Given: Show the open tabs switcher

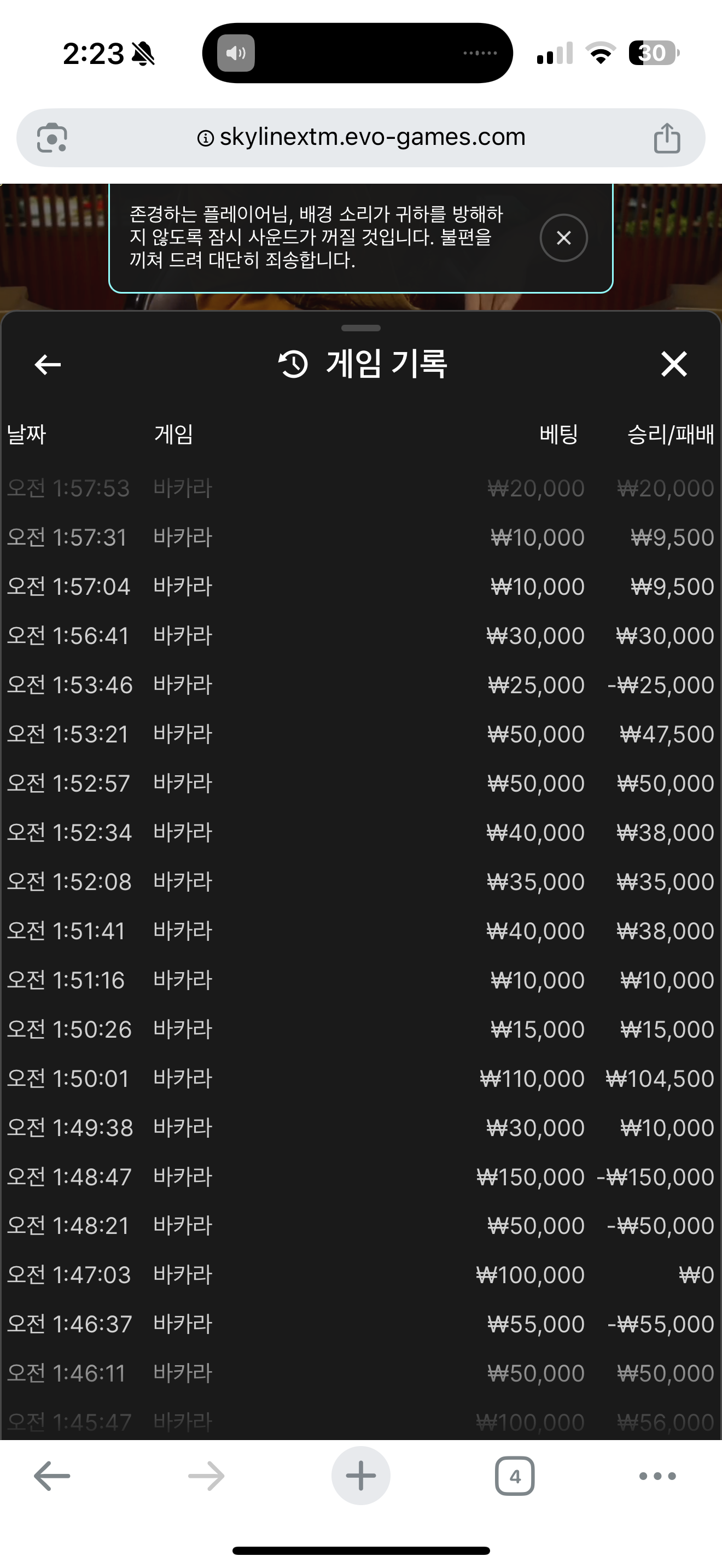Looking at the screenshot, I should tap(514, 1476).
